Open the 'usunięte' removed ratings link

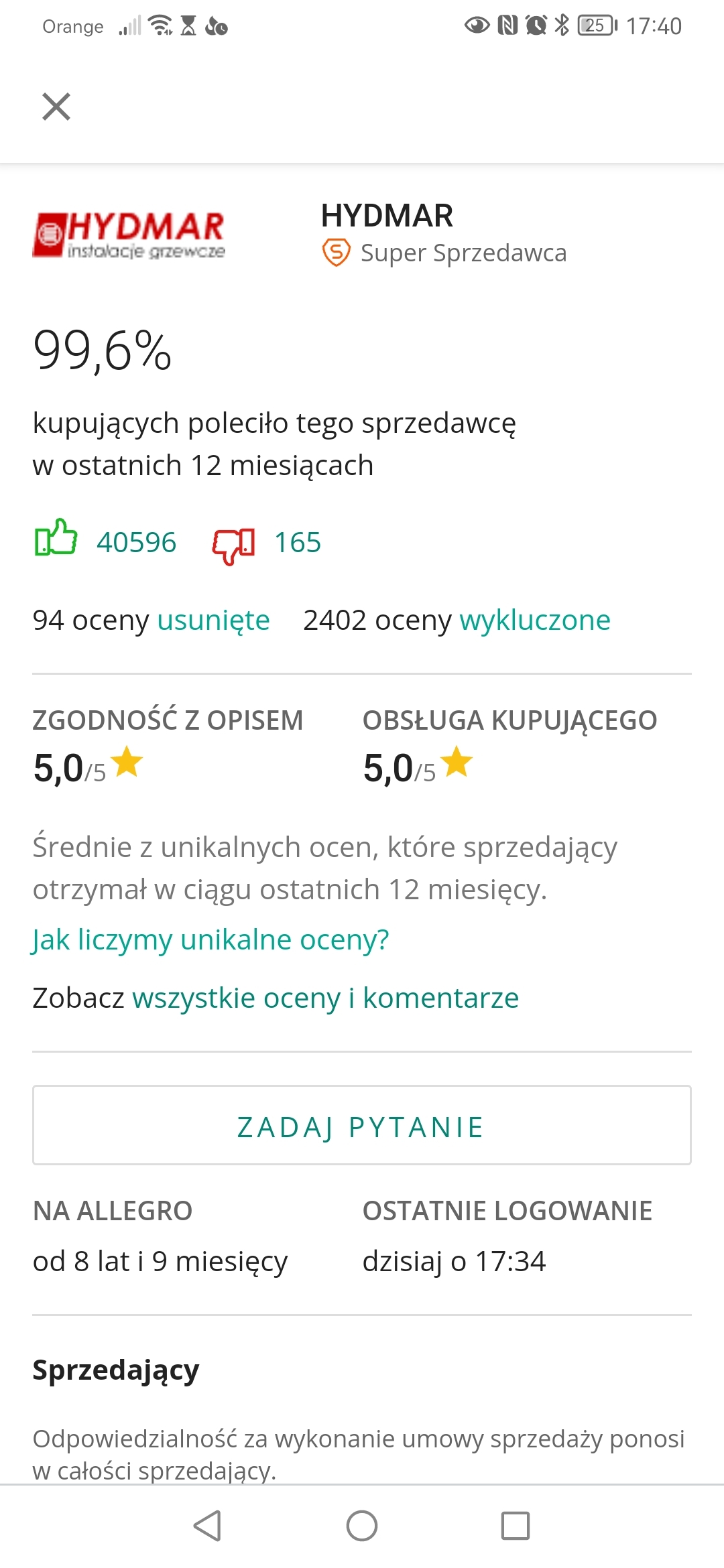tap(213, 620)
